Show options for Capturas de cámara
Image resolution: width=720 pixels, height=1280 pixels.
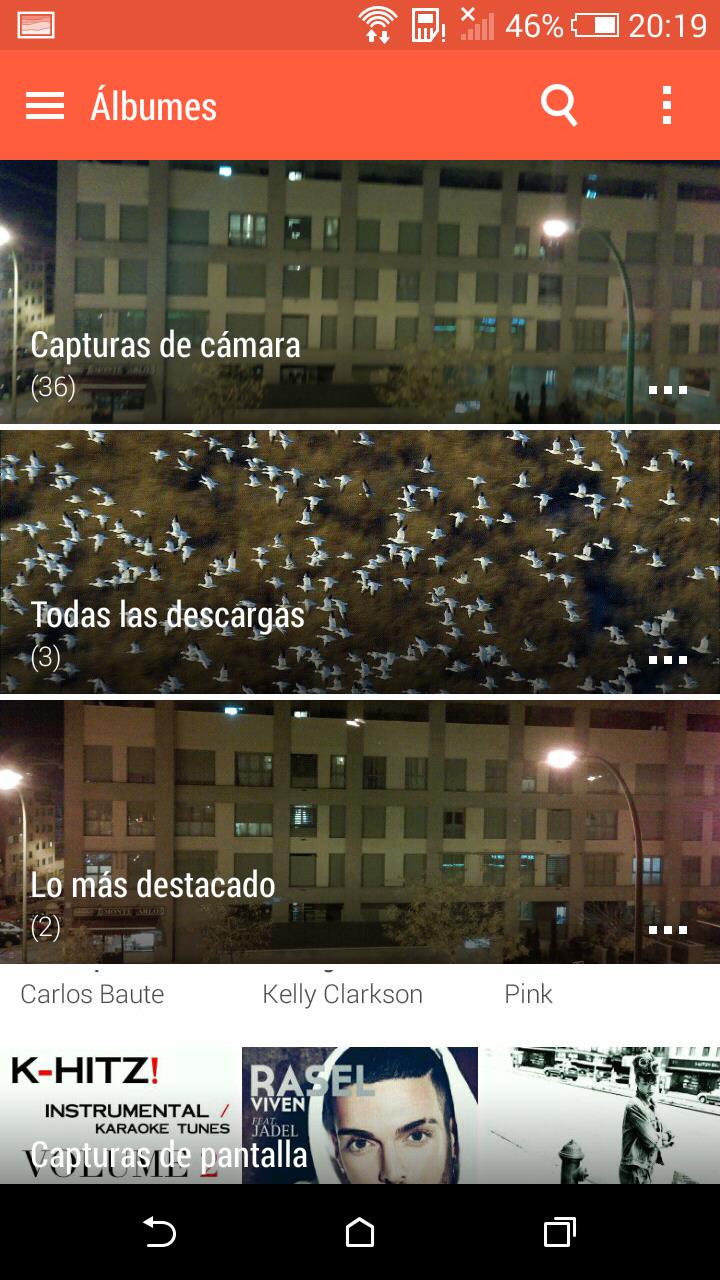point(667,390)
